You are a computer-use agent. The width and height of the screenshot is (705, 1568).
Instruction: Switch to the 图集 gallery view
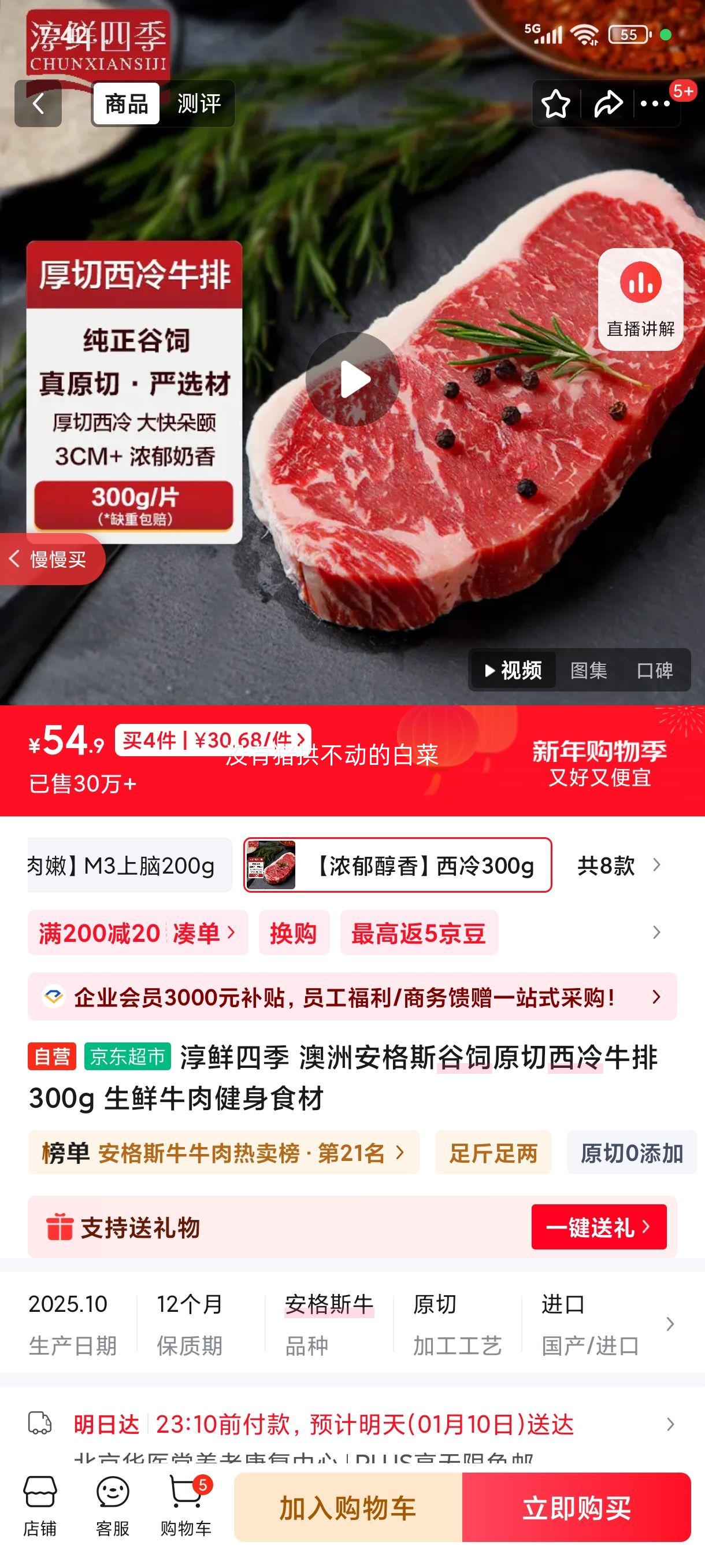(x=588, y=670)
